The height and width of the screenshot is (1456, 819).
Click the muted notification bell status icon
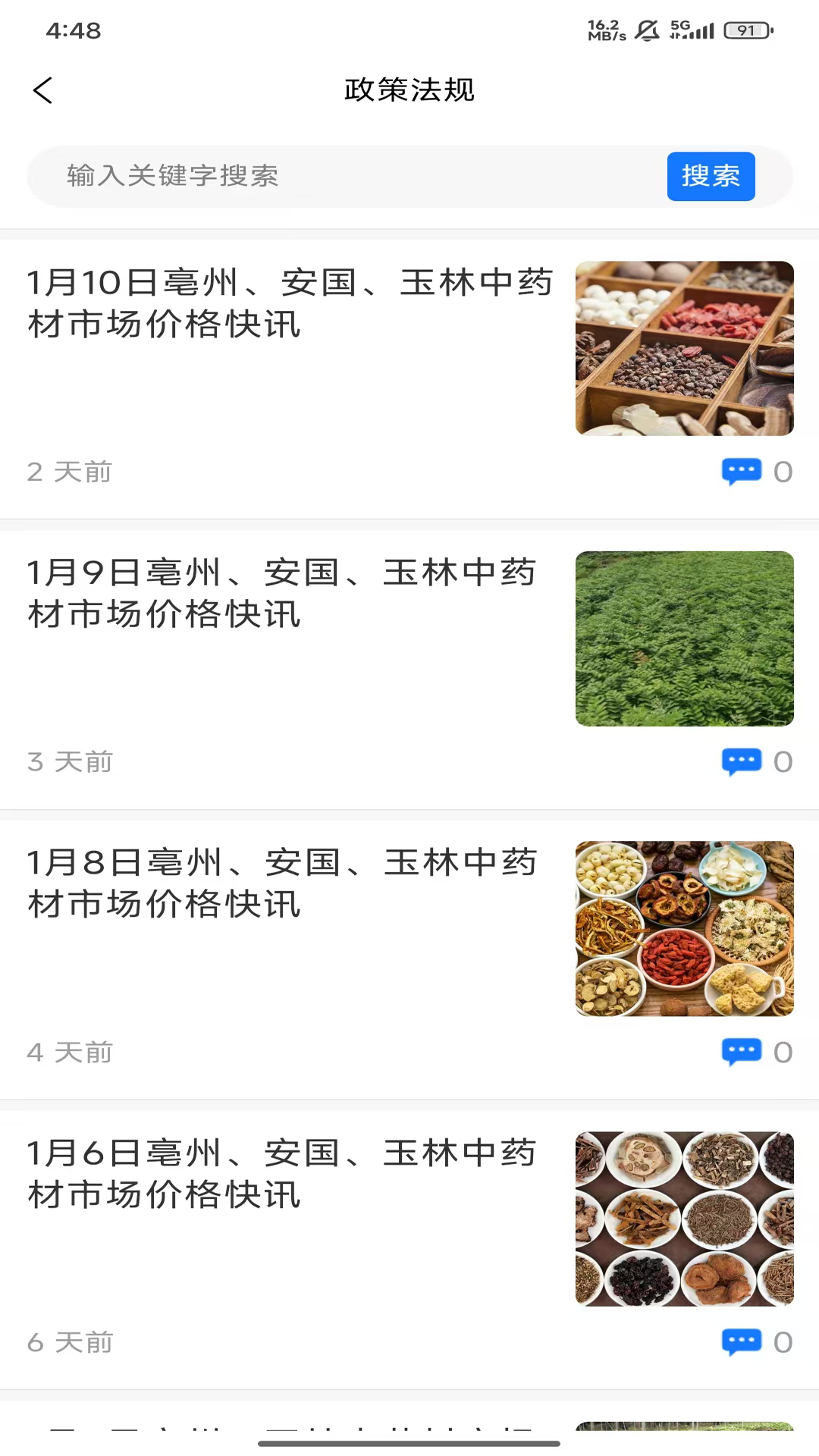[645, 28]
